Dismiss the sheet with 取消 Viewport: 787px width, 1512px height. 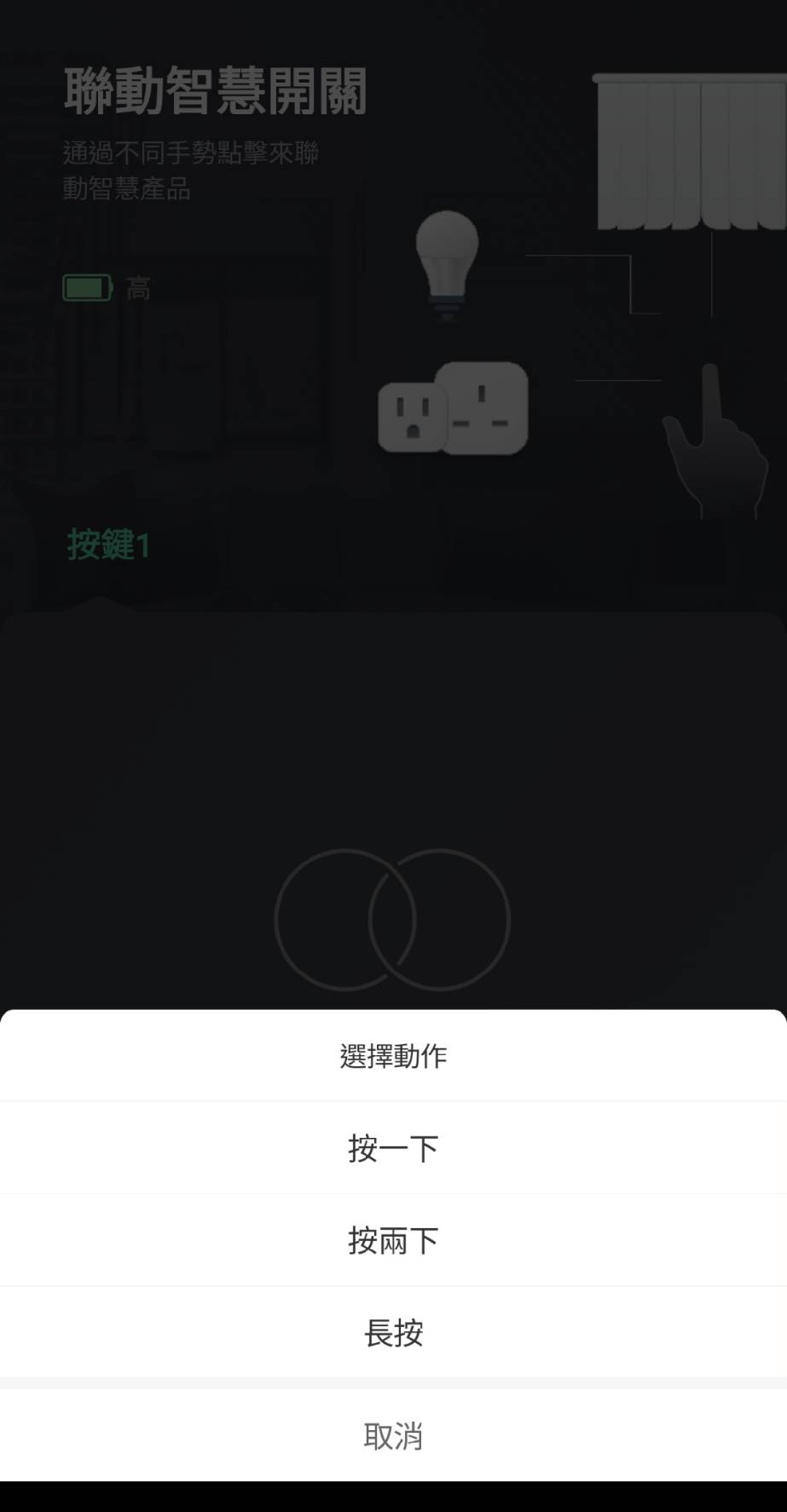(393, 1436)
